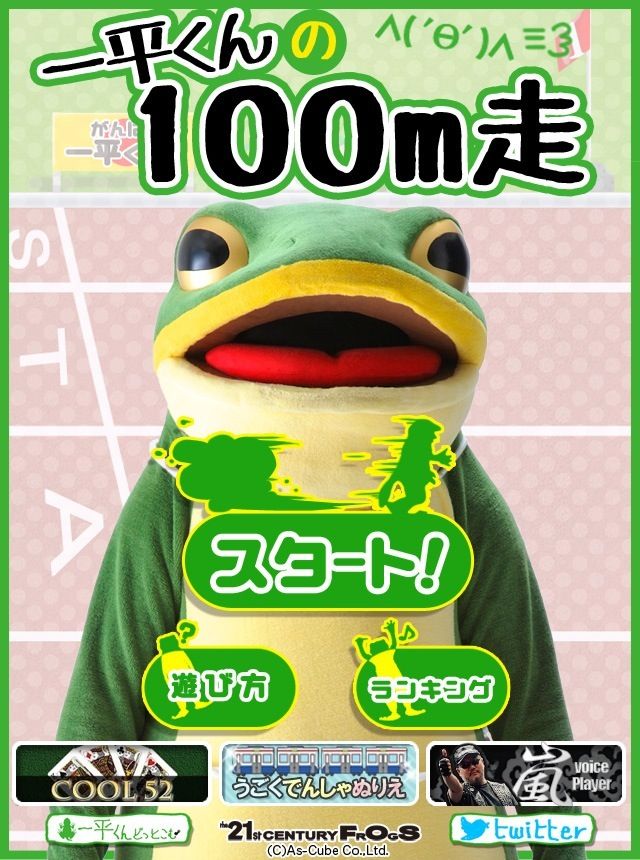The image size is (640, 860).
Task: View the ランキング leaderboard
Action: (x=432, y=688)
